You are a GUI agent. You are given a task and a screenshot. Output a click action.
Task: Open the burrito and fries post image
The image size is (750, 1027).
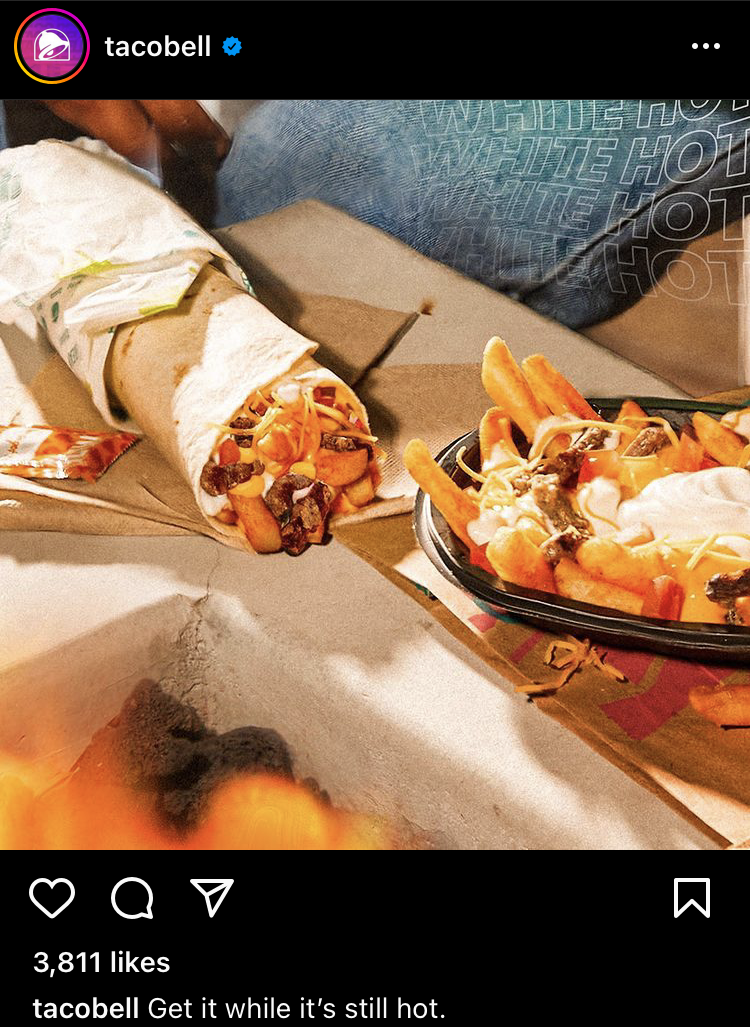click(375, 474)
